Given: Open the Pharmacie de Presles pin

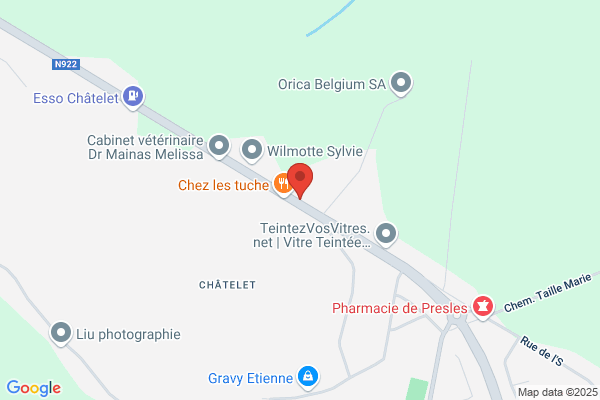Looking at the screenshot, I should point(483,307).
